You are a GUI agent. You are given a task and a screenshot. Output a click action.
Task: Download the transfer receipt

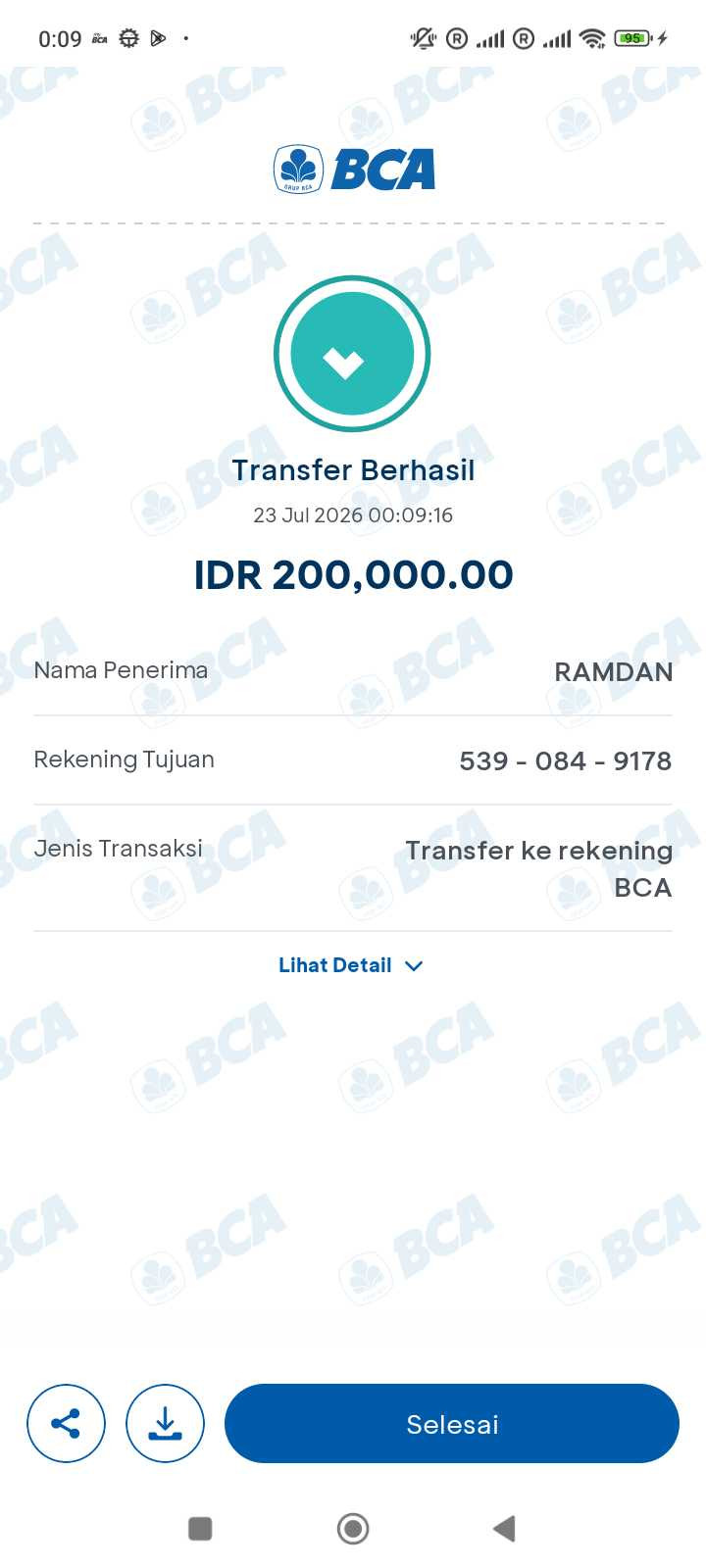pyautogui.click(x=165, y=1423)
